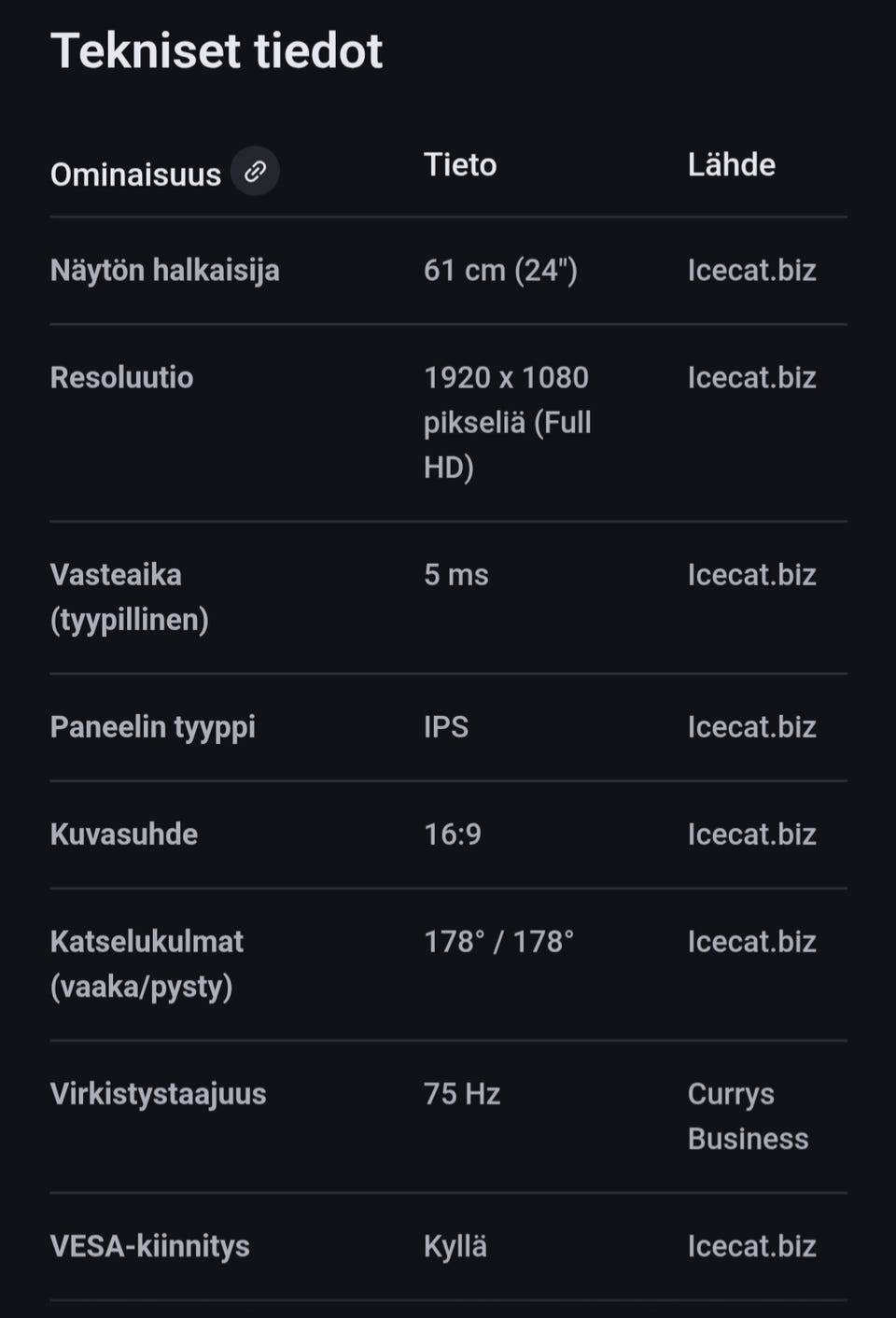
Task: Select the Näytön halkaisija row label
Action: [164, 271]
